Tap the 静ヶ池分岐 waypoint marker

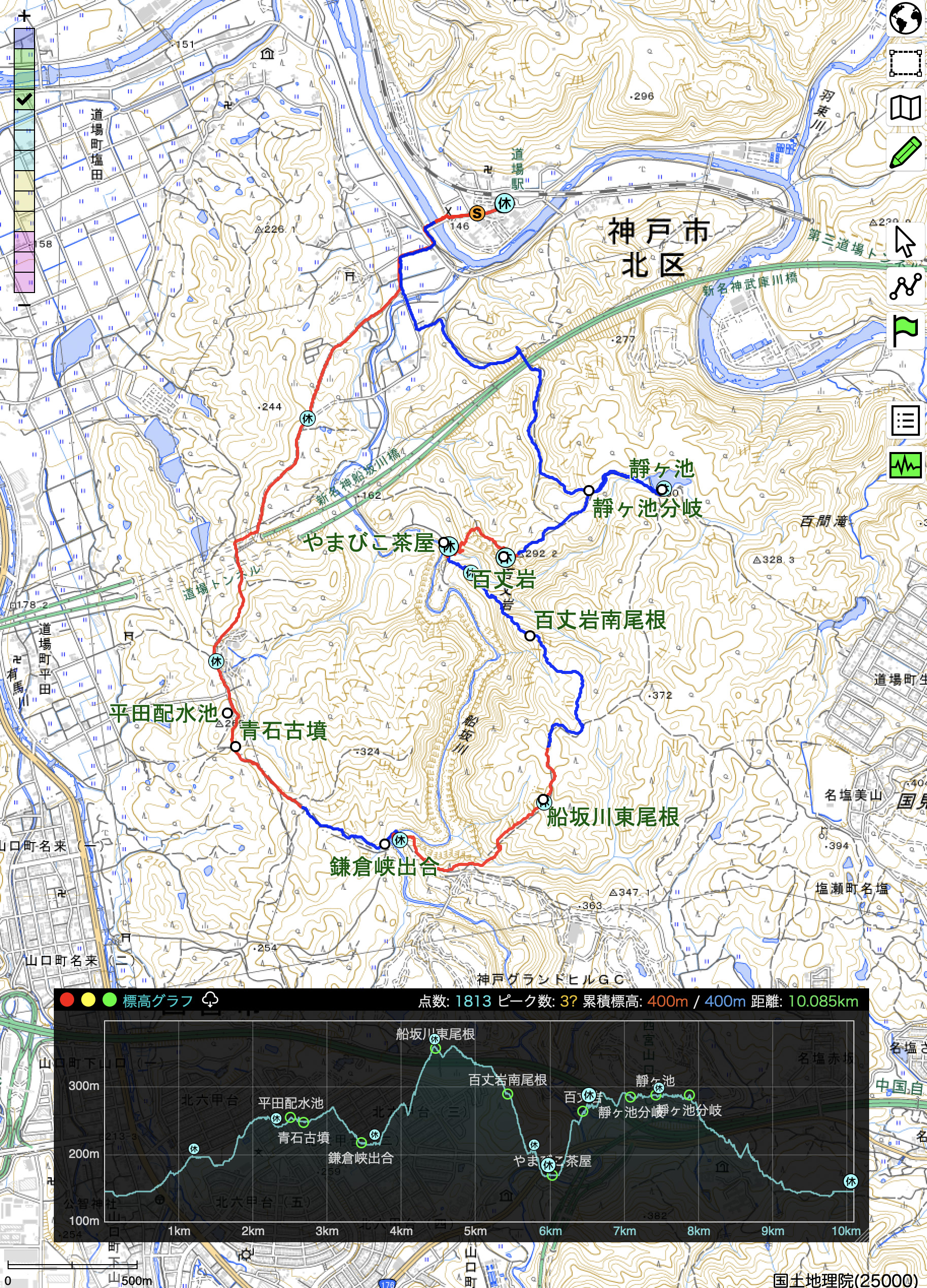pos(589,491)
